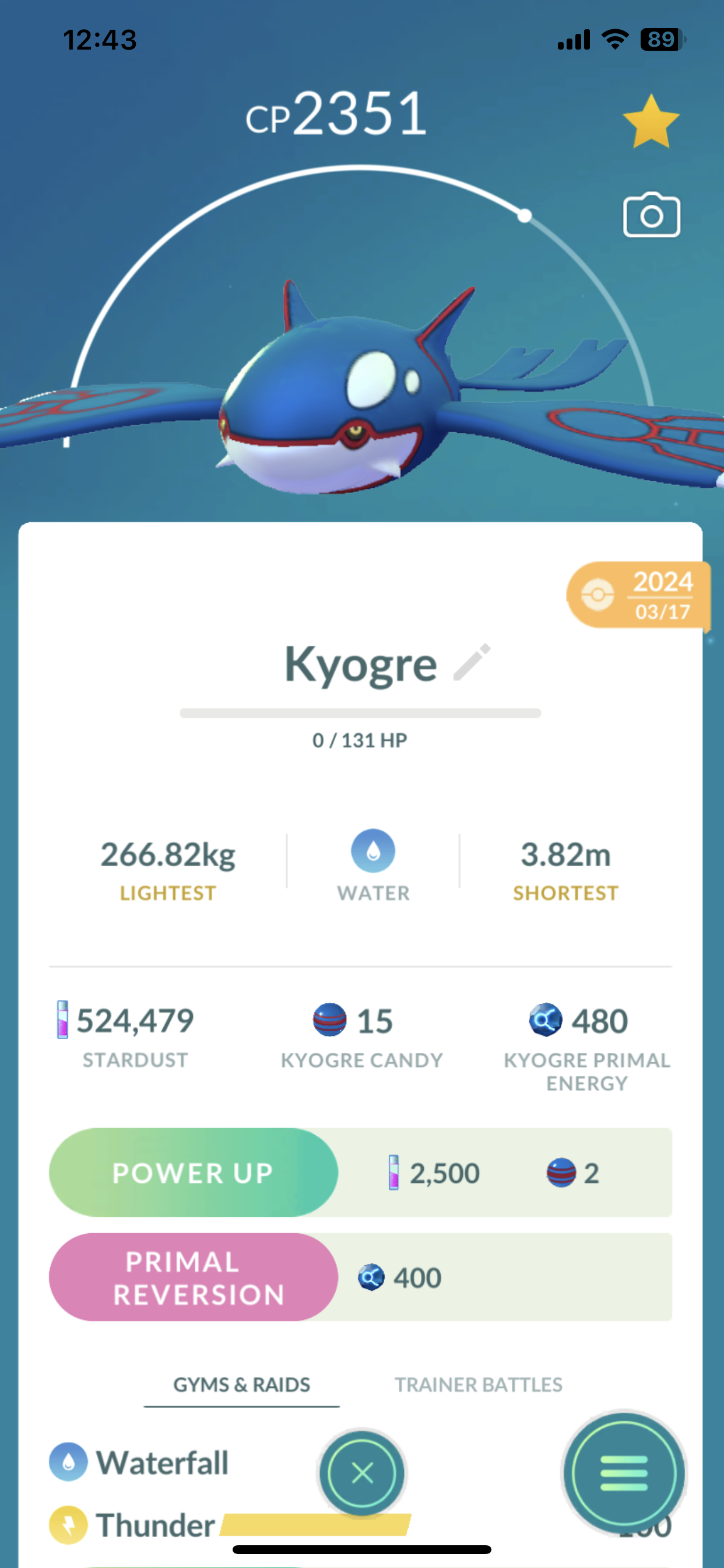Close the Pokémon details screen
Viewport: 724px width, 1568px height.
coord(362,1473)
